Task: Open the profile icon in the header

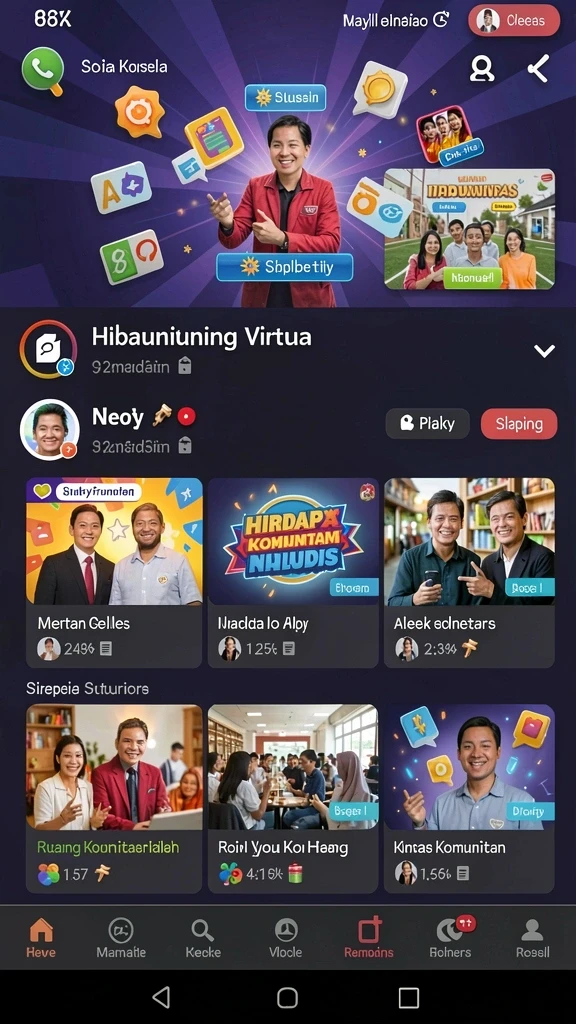Action: [x=482, y=69]
